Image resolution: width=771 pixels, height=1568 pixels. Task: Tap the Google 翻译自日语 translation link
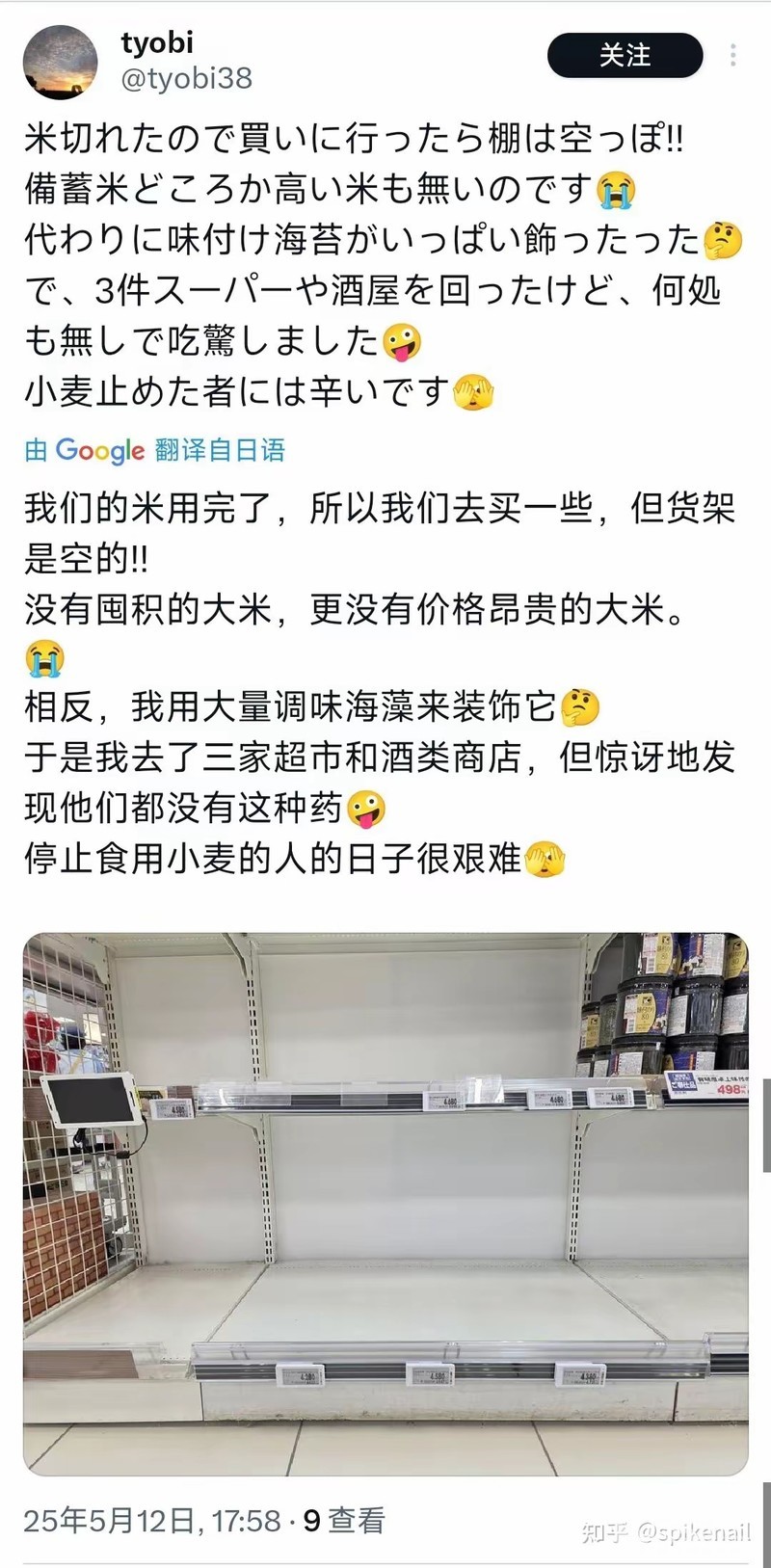[154, 450]
